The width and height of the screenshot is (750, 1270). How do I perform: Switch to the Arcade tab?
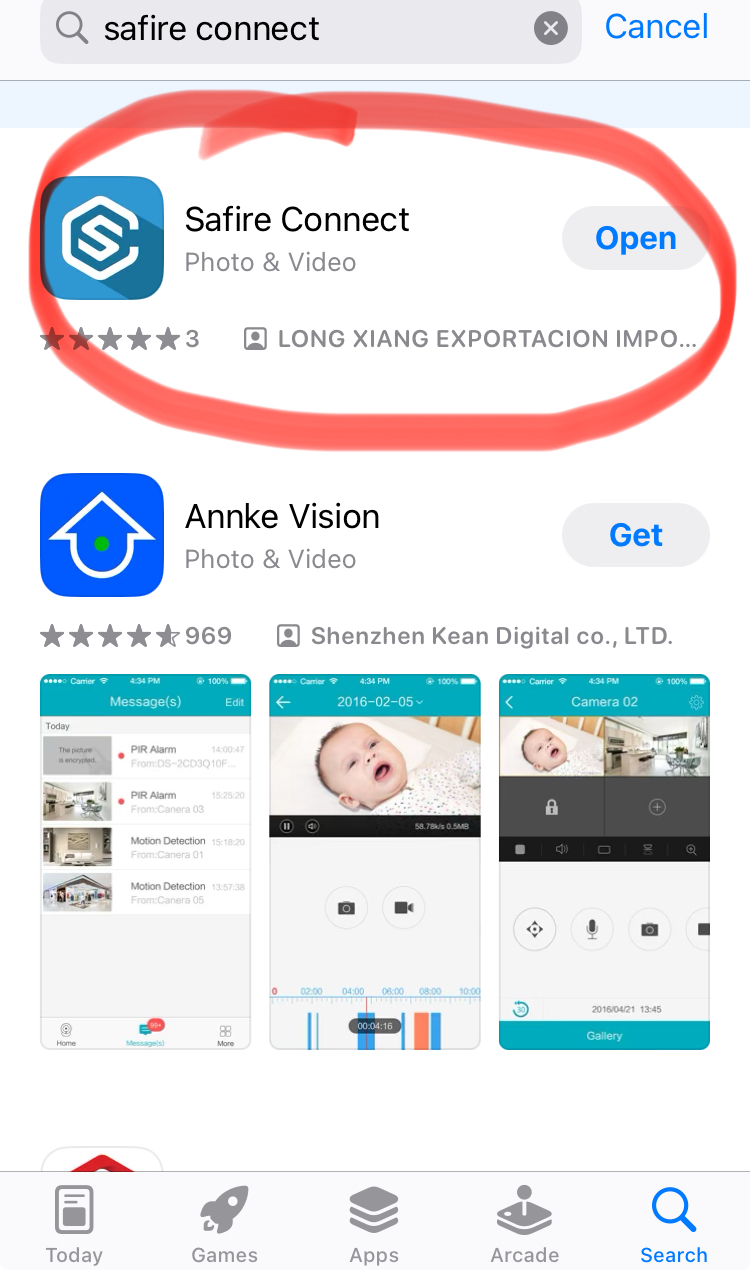click(x=524, y=1225)
